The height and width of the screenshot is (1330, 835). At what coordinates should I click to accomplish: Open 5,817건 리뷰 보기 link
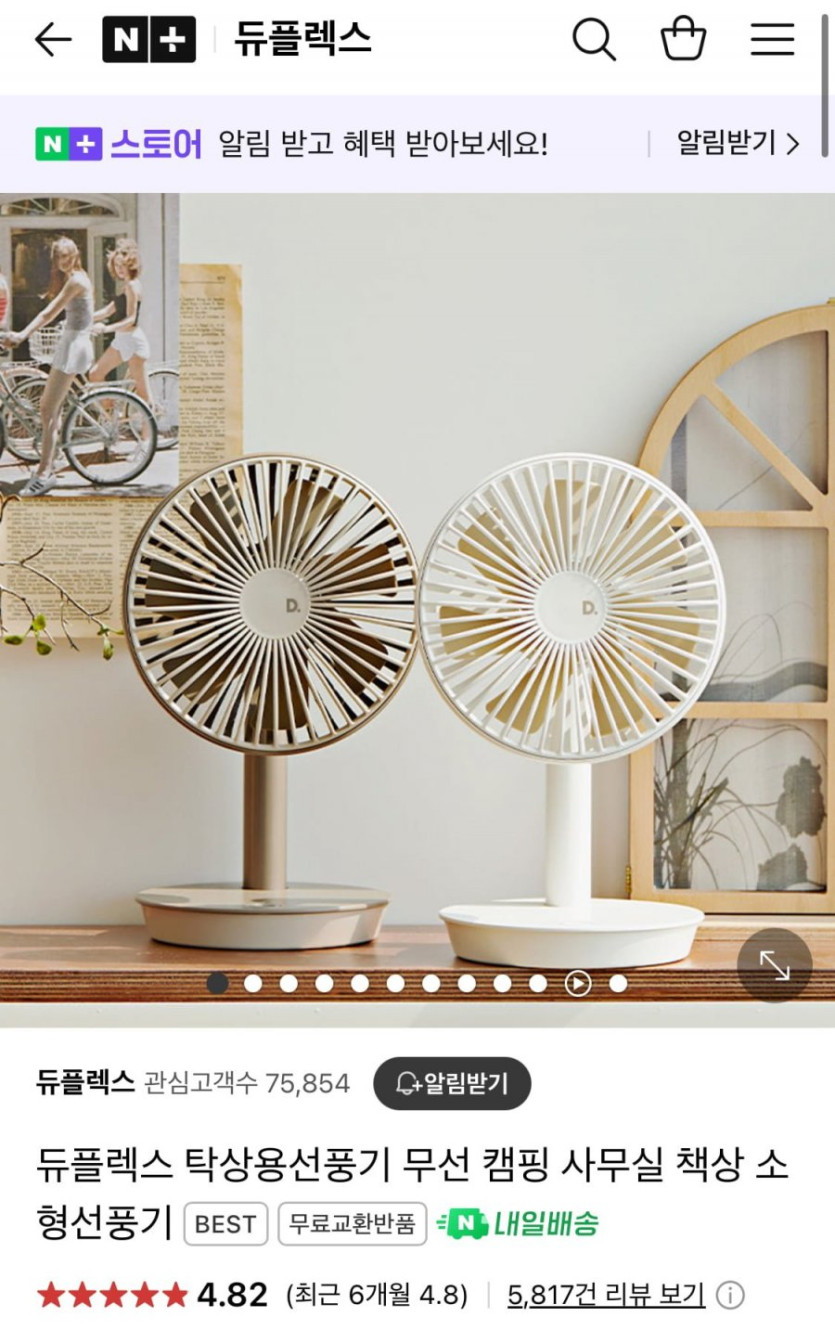606,1295
